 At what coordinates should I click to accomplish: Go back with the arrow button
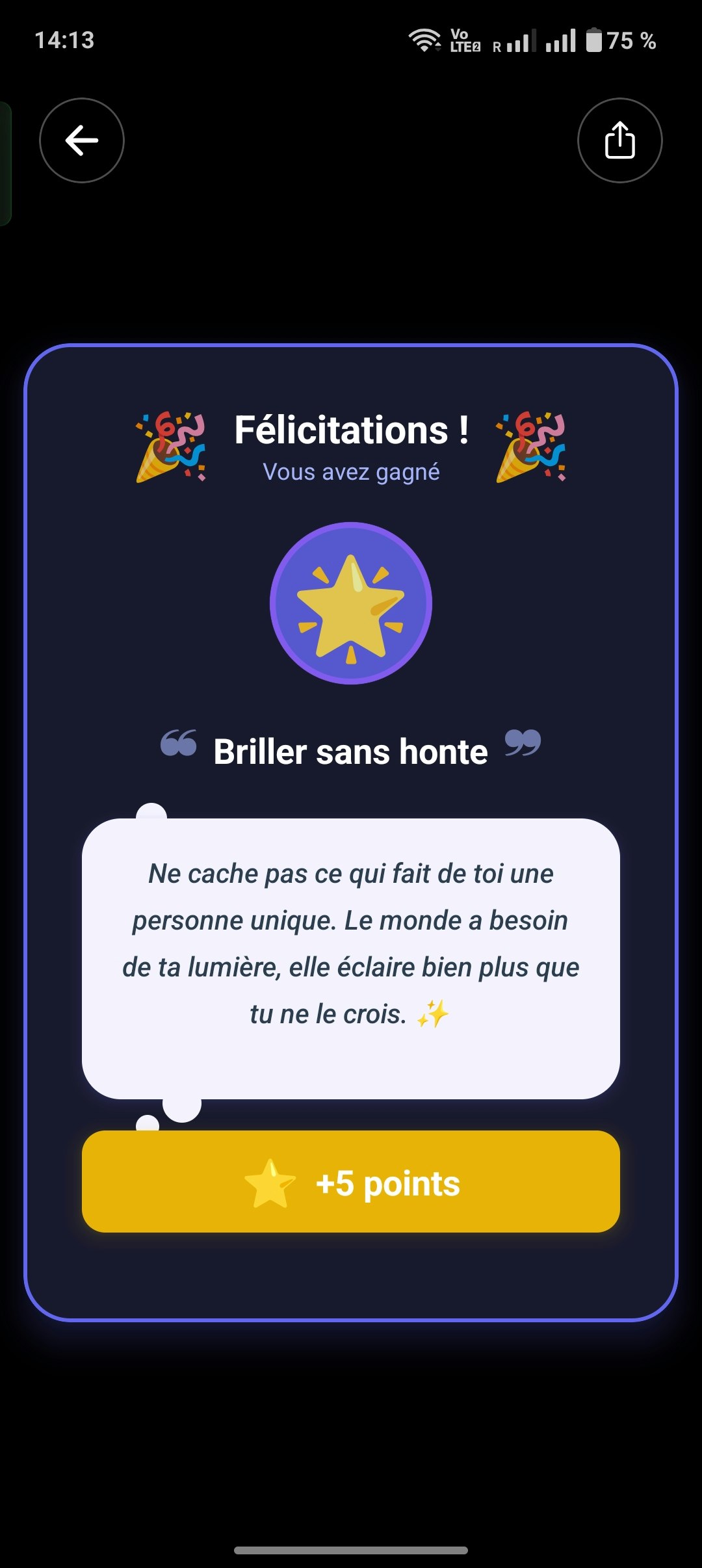(x=82, y=140)
